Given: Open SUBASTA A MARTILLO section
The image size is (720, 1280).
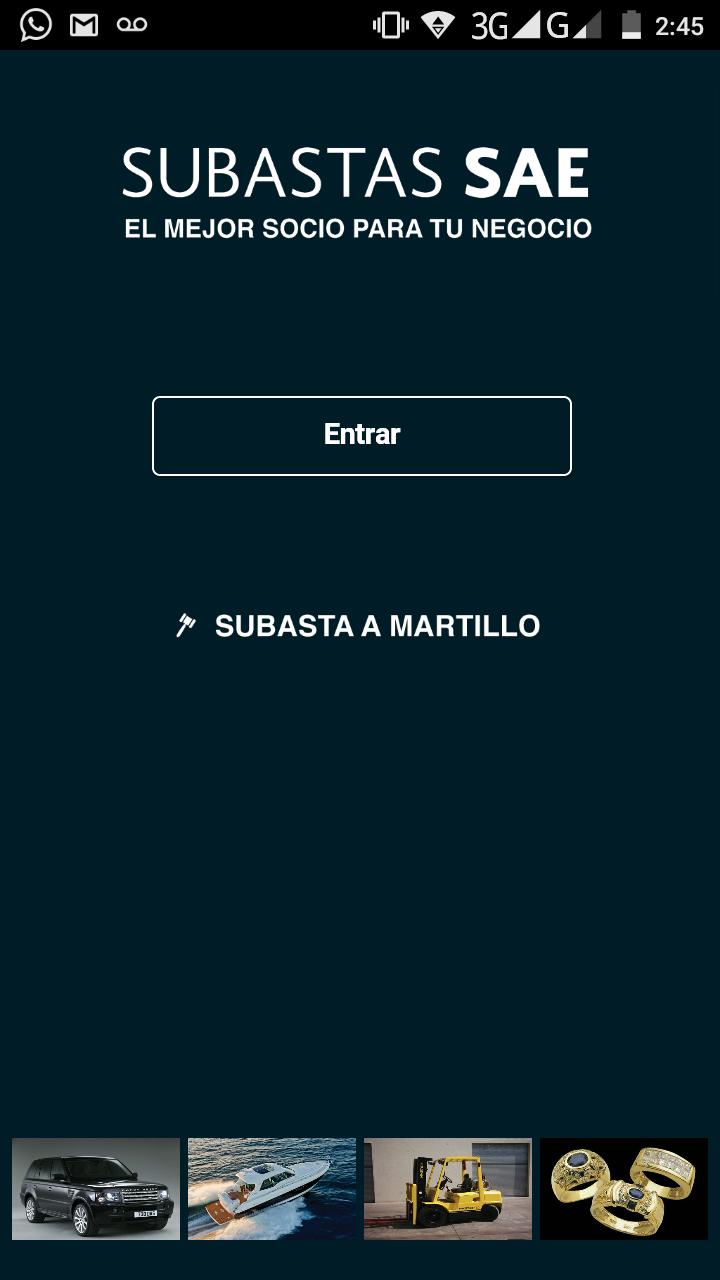Looking at the screenshot, I should pyautogui.click(x=376, y=626).
